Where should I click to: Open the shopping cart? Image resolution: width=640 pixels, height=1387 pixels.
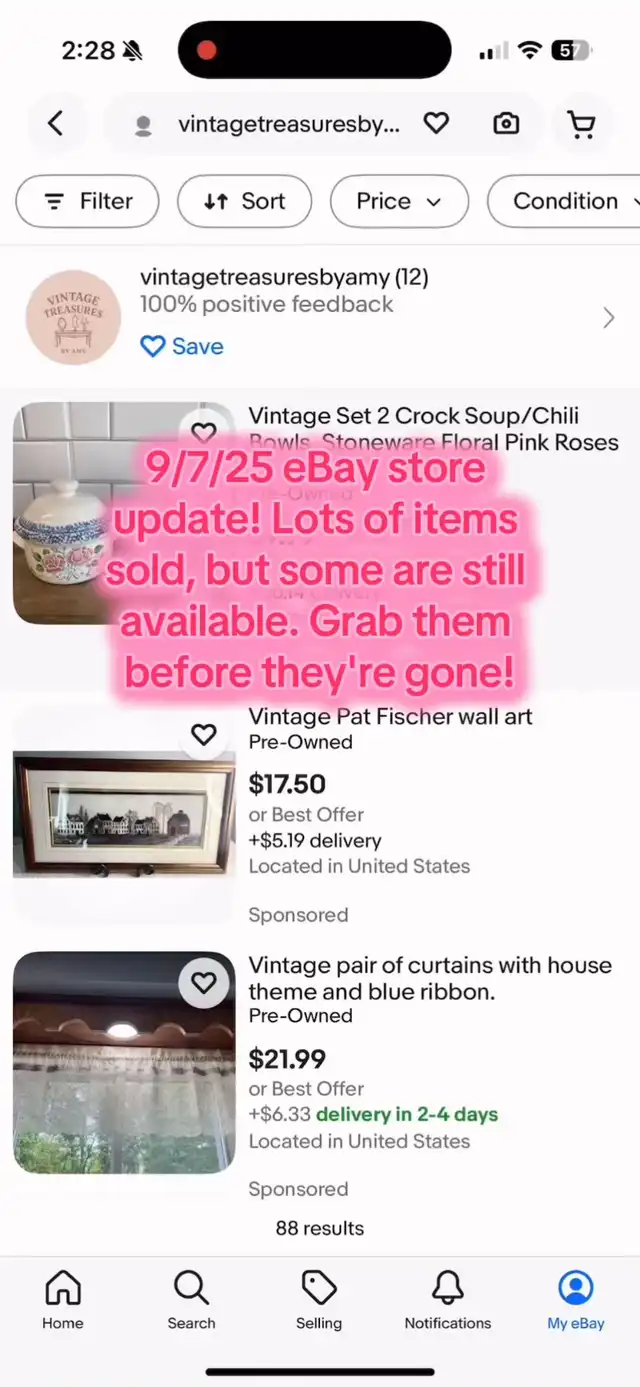581,123
